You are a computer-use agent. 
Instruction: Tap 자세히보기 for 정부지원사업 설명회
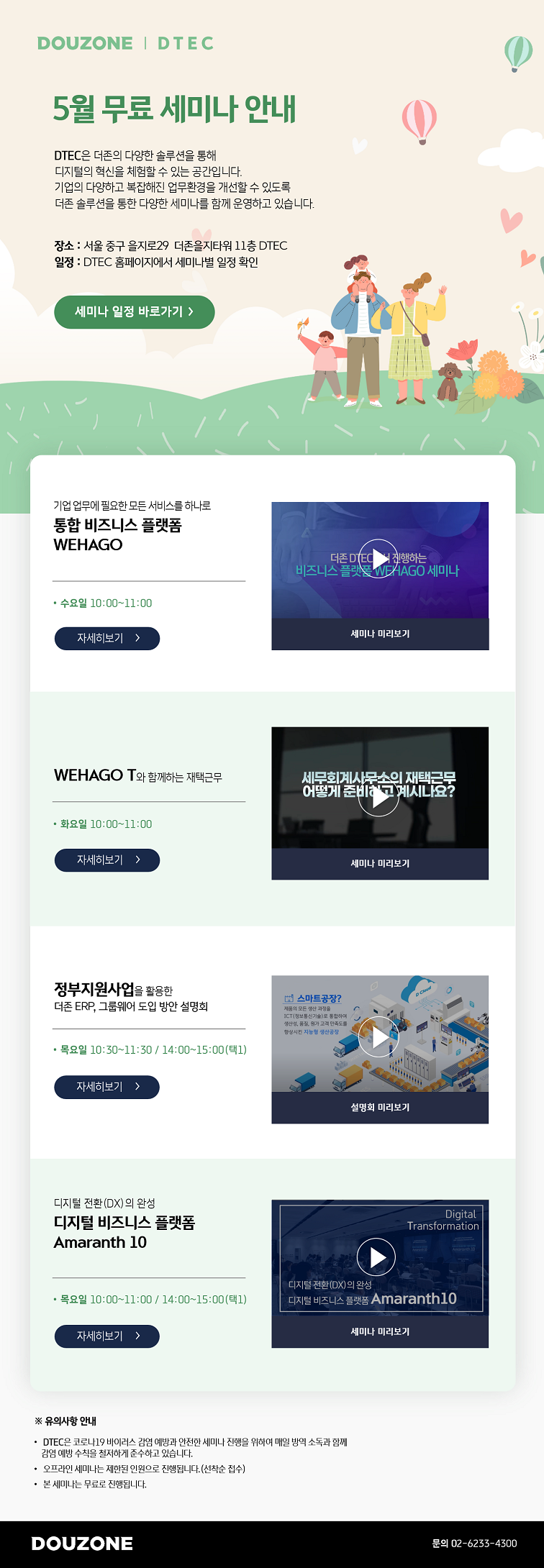tap(106, 1087)
